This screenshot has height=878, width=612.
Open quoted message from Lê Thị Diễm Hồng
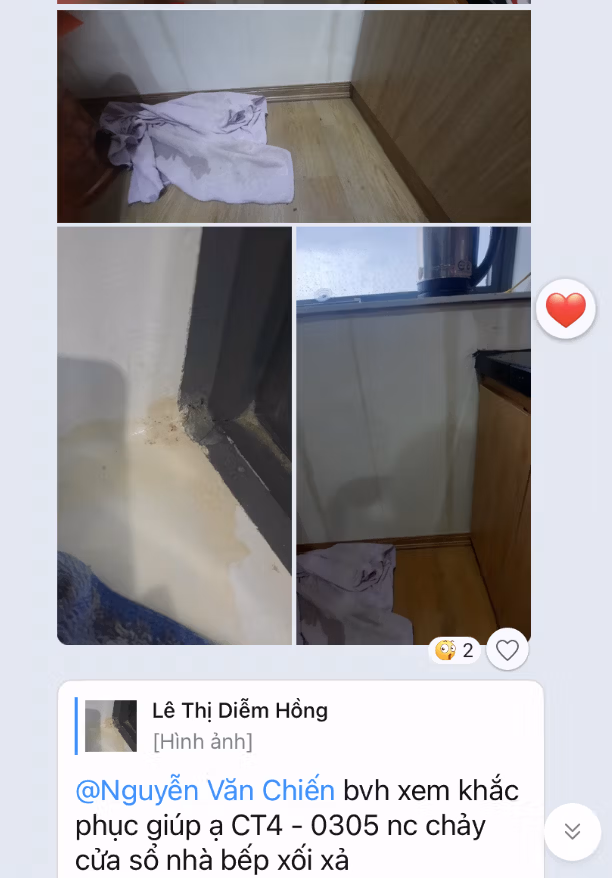[240, 725]
